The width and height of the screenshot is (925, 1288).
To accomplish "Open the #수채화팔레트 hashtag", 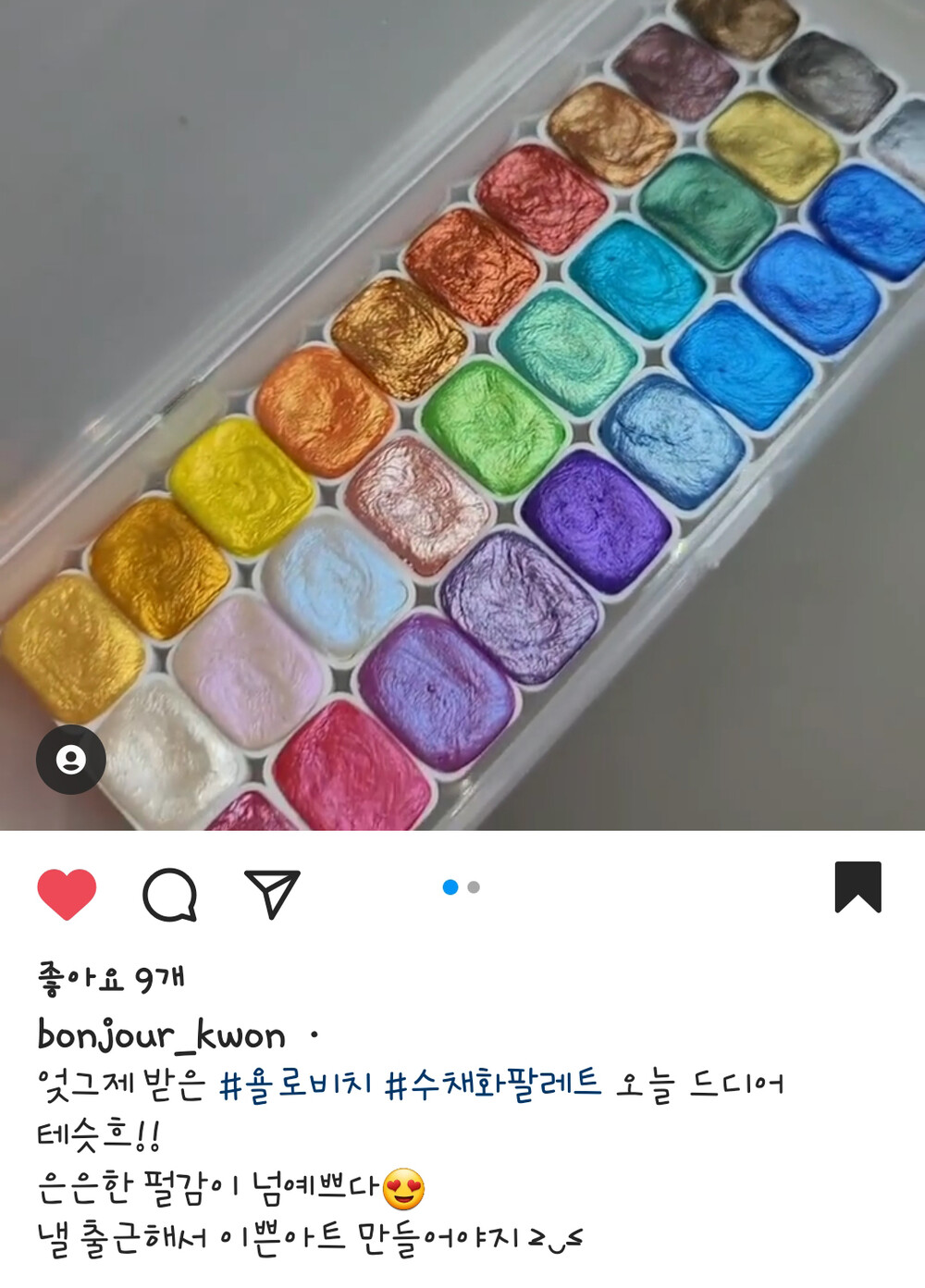I will [493, 1084].
